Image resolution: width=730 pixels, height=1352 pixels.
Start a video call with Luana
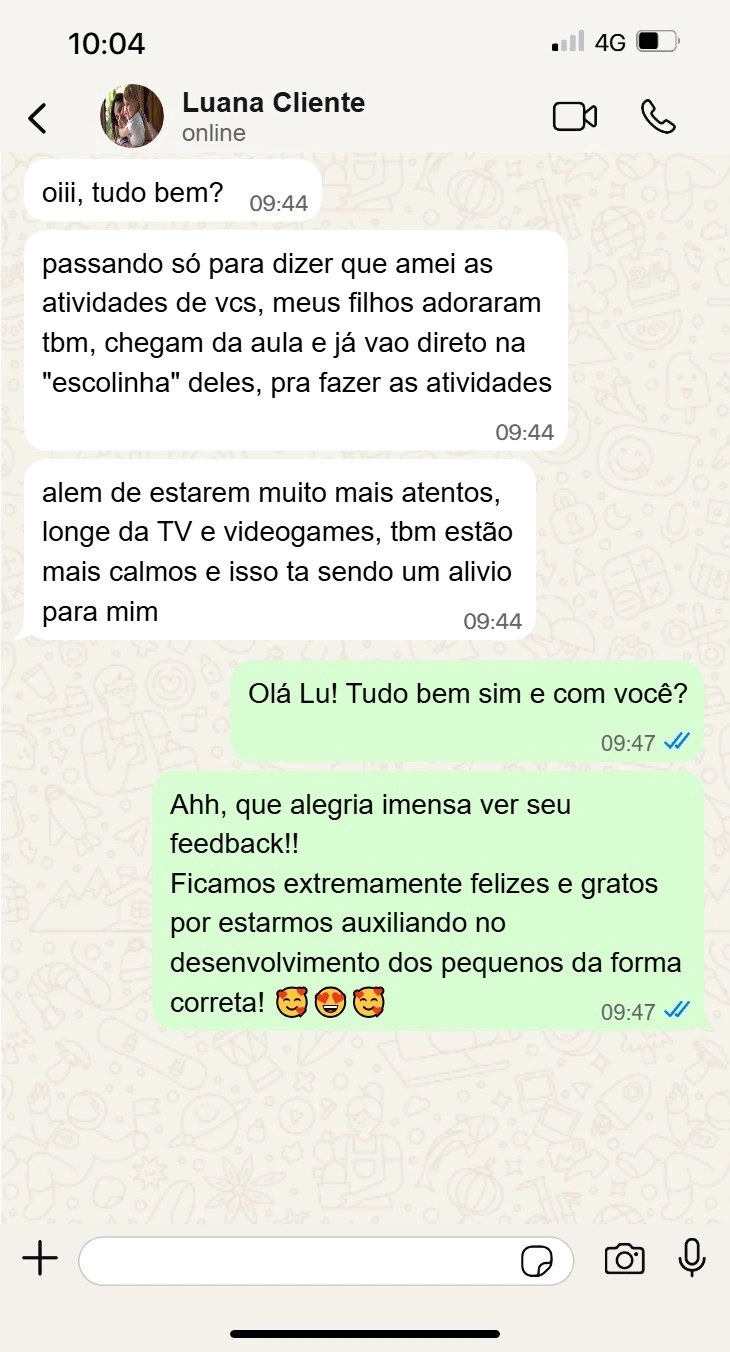(575, 117)
